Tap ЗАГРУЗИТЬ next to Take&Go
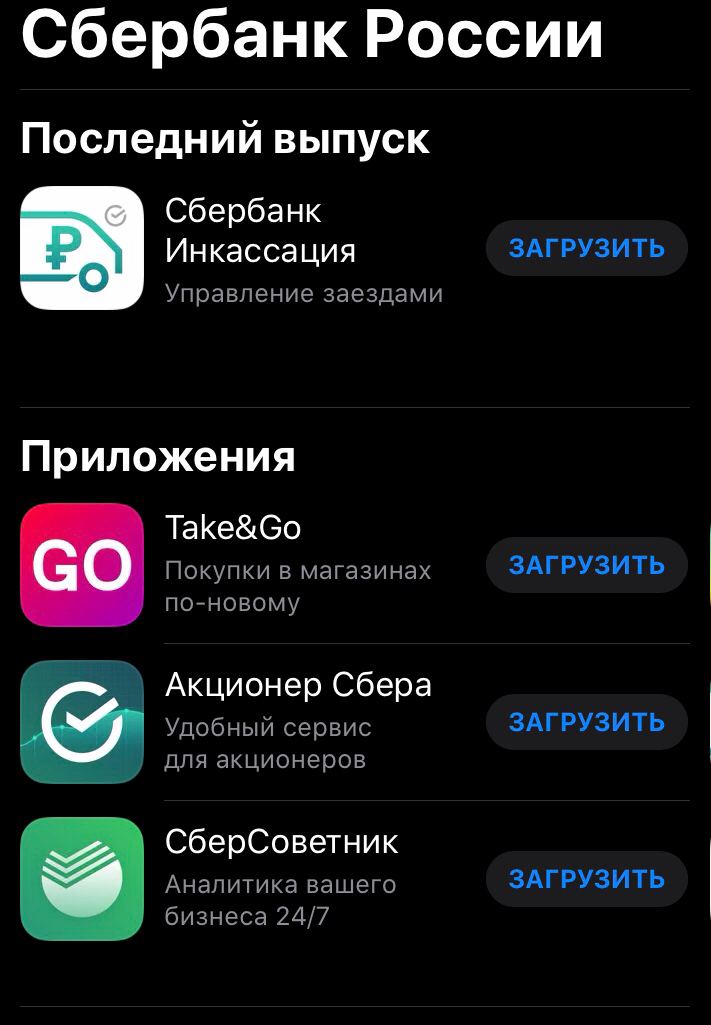 point(586,565)
